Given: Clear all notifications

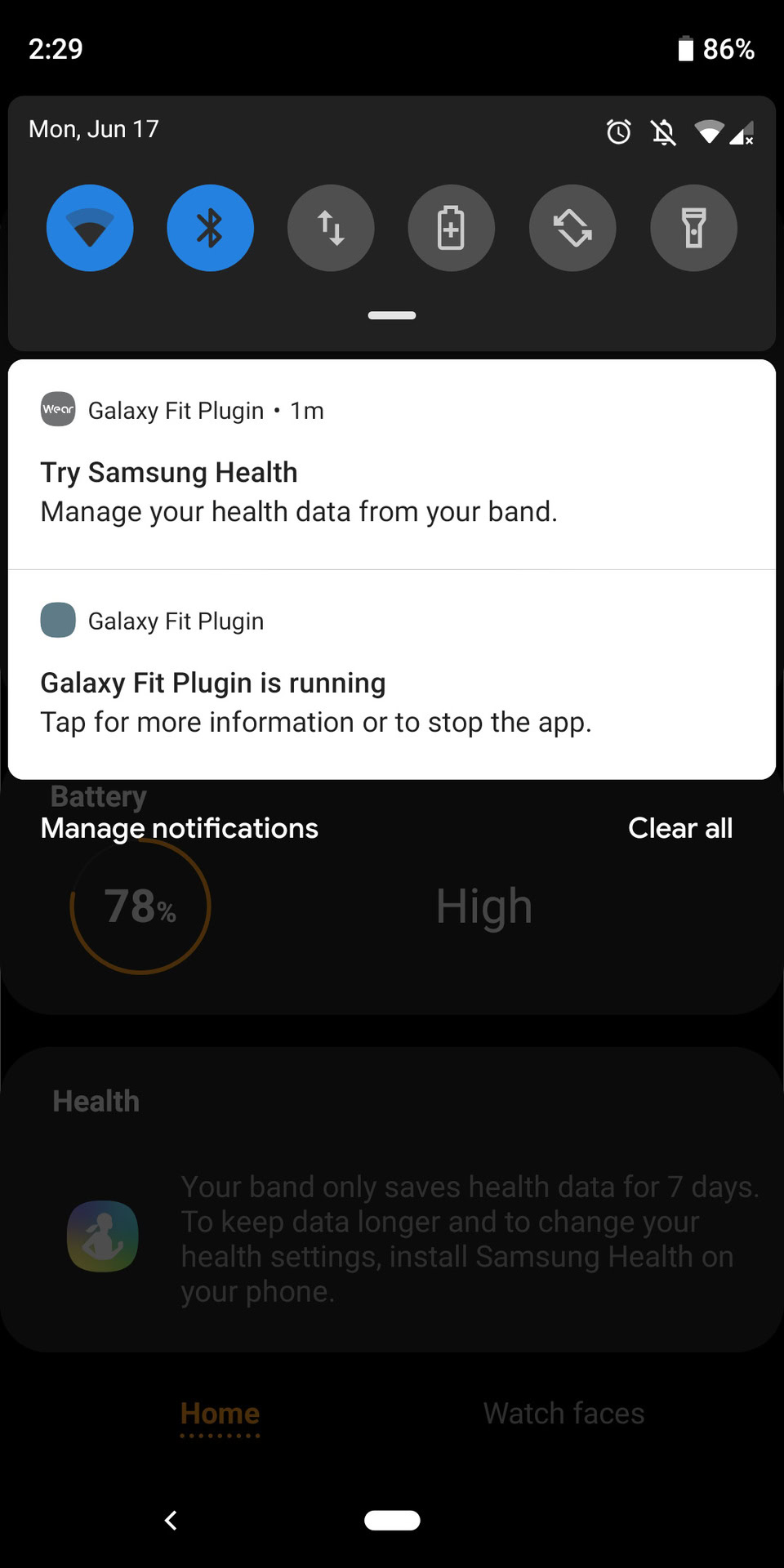Looking at the screenshot, I should [x=680, y=828].
